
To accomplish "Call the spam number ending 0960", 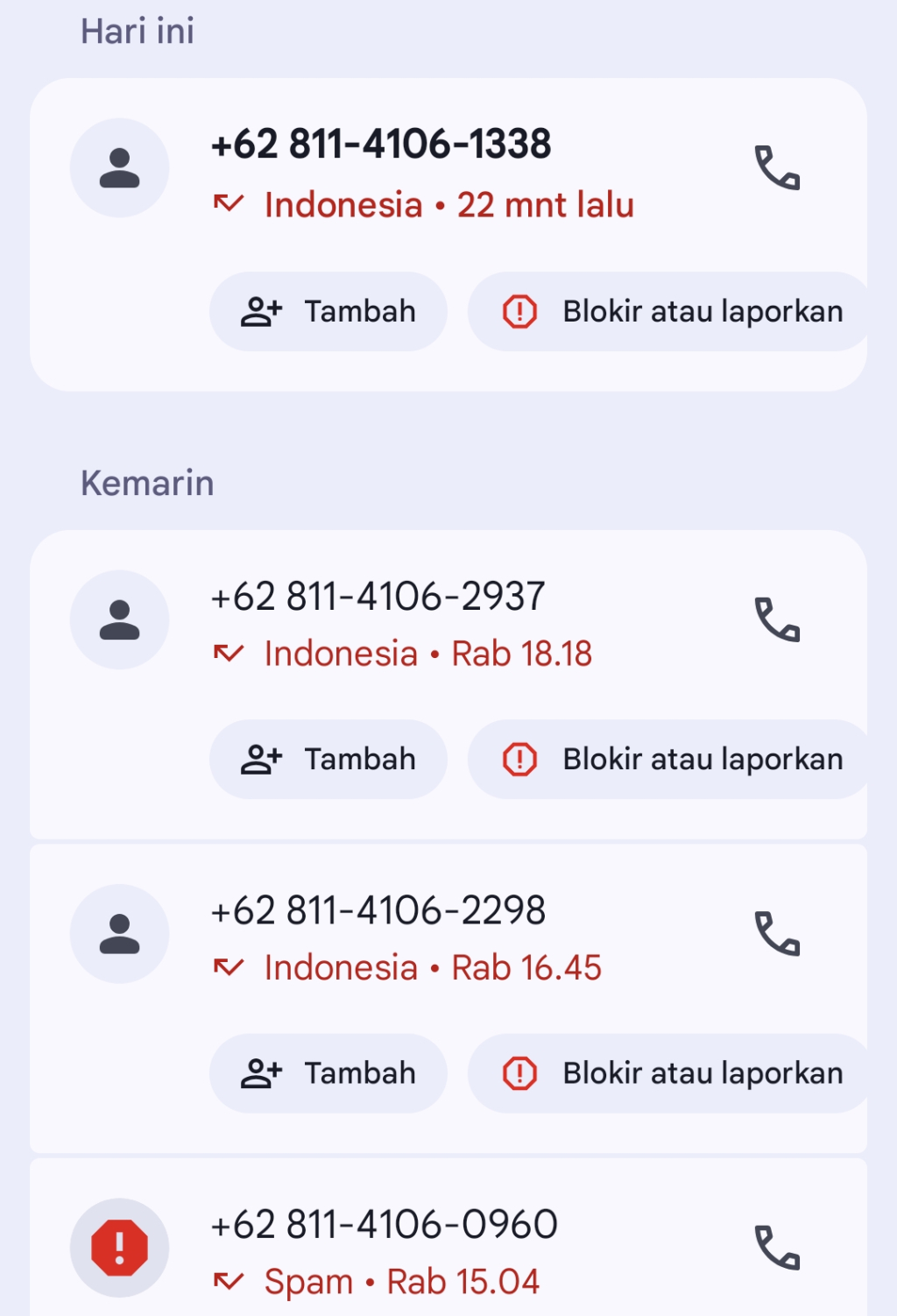I will pyautogui.click(x=777, y=1247).
